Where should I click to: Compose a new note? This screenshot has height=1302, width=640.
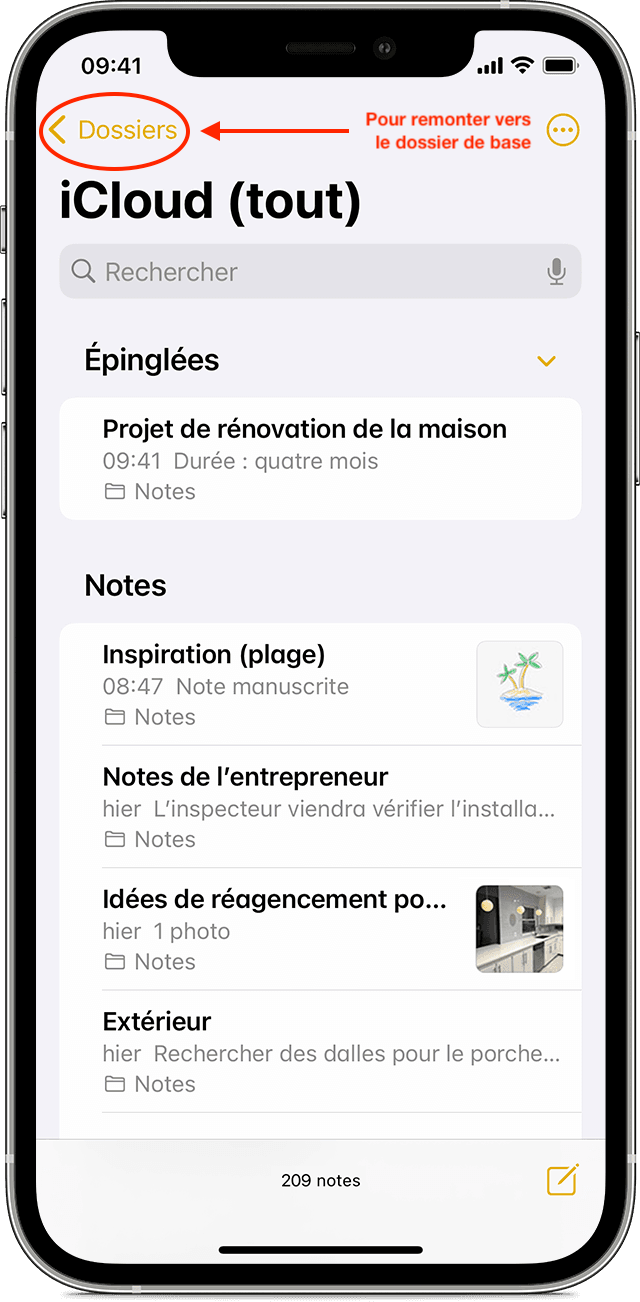[x=563, y=1180]
